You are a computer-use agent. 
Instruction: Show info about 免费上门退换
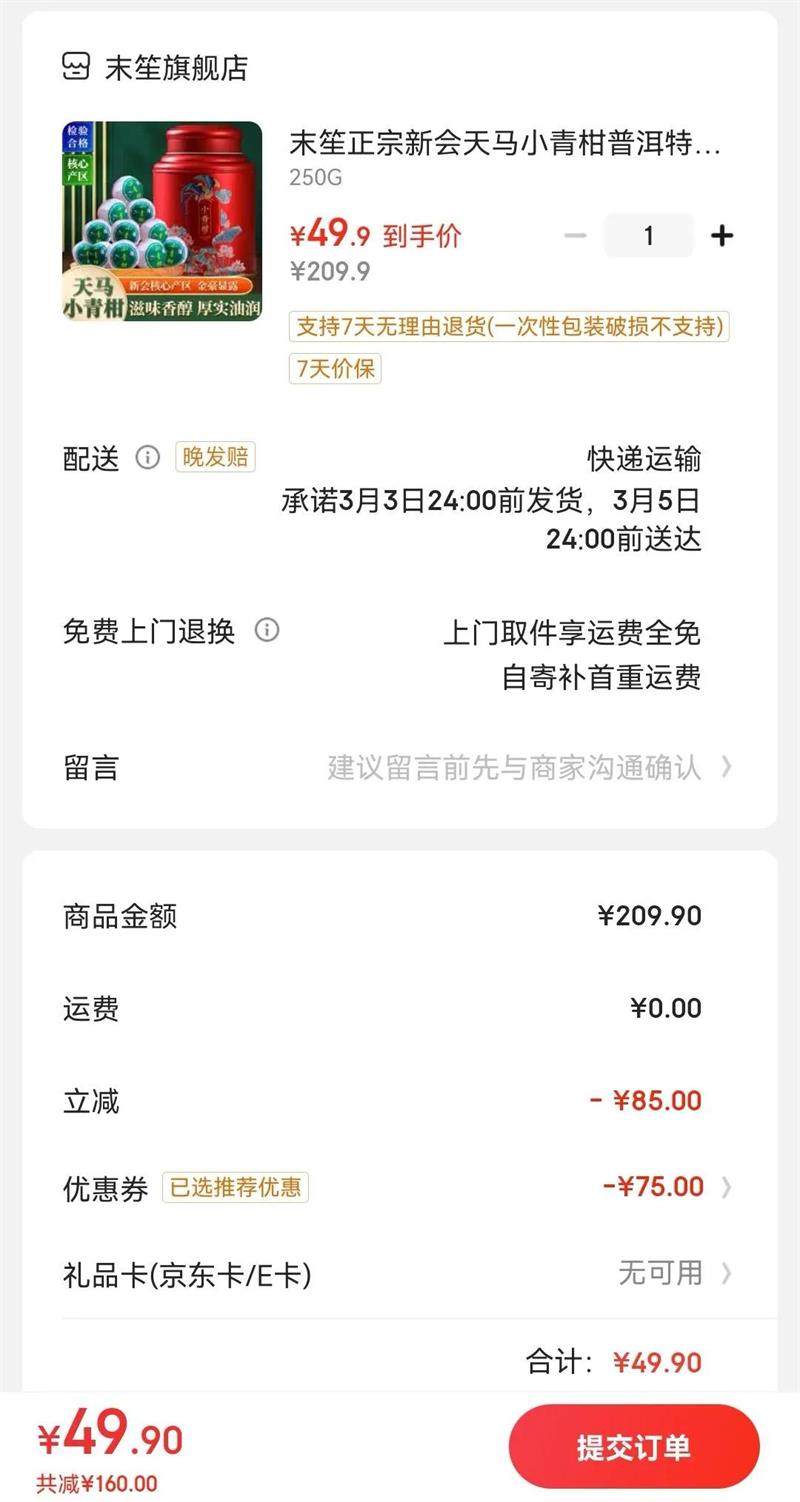266,630
